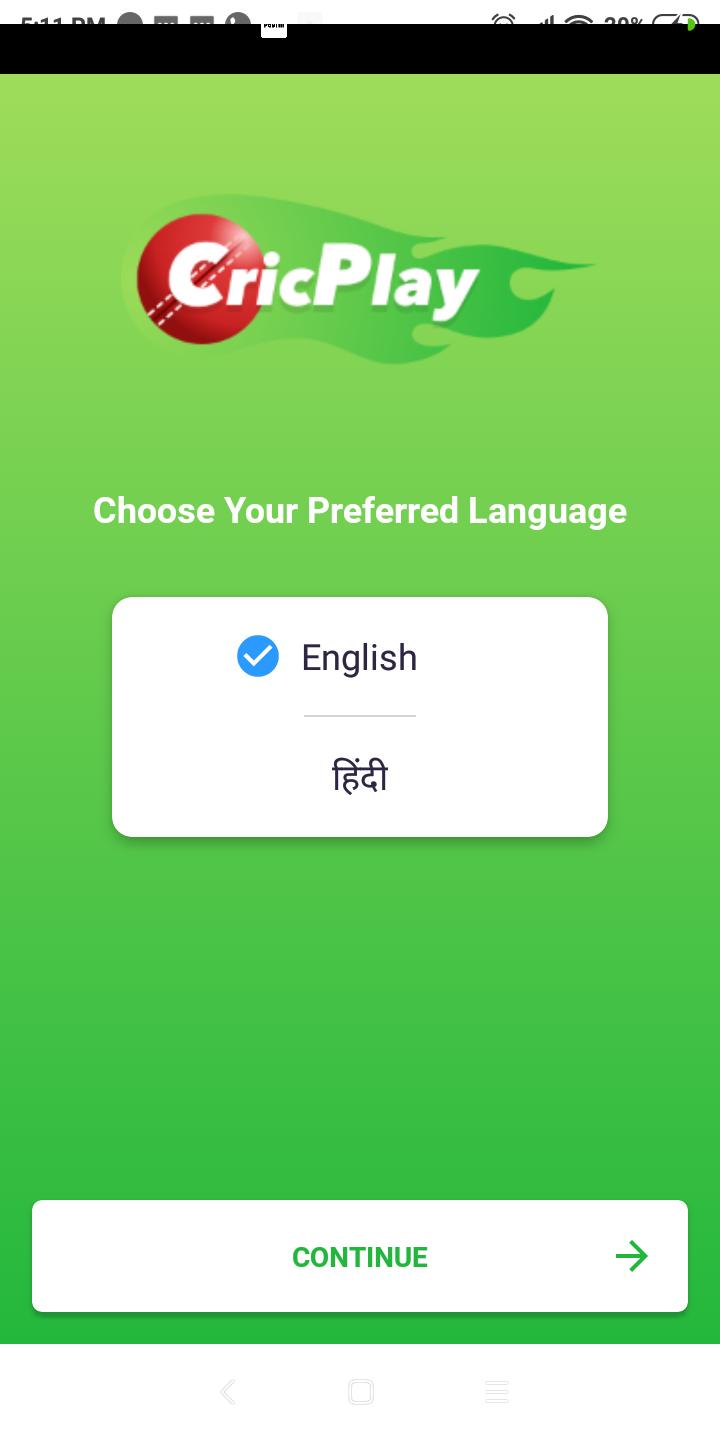The width and height of the screenshot is (720, 1440).
Task: Tap the CONTINUE button
Action: pyautogui.click(x=360, y=1256)
